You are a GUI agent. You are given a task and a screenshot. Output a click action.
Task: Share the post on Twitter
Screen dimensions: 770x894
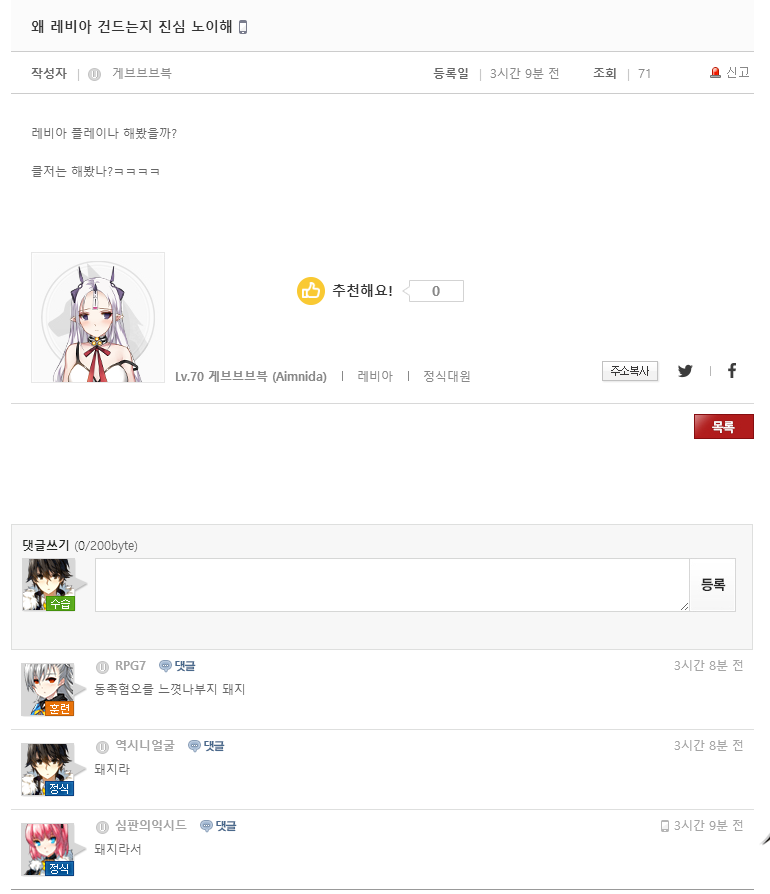(685, 371)
